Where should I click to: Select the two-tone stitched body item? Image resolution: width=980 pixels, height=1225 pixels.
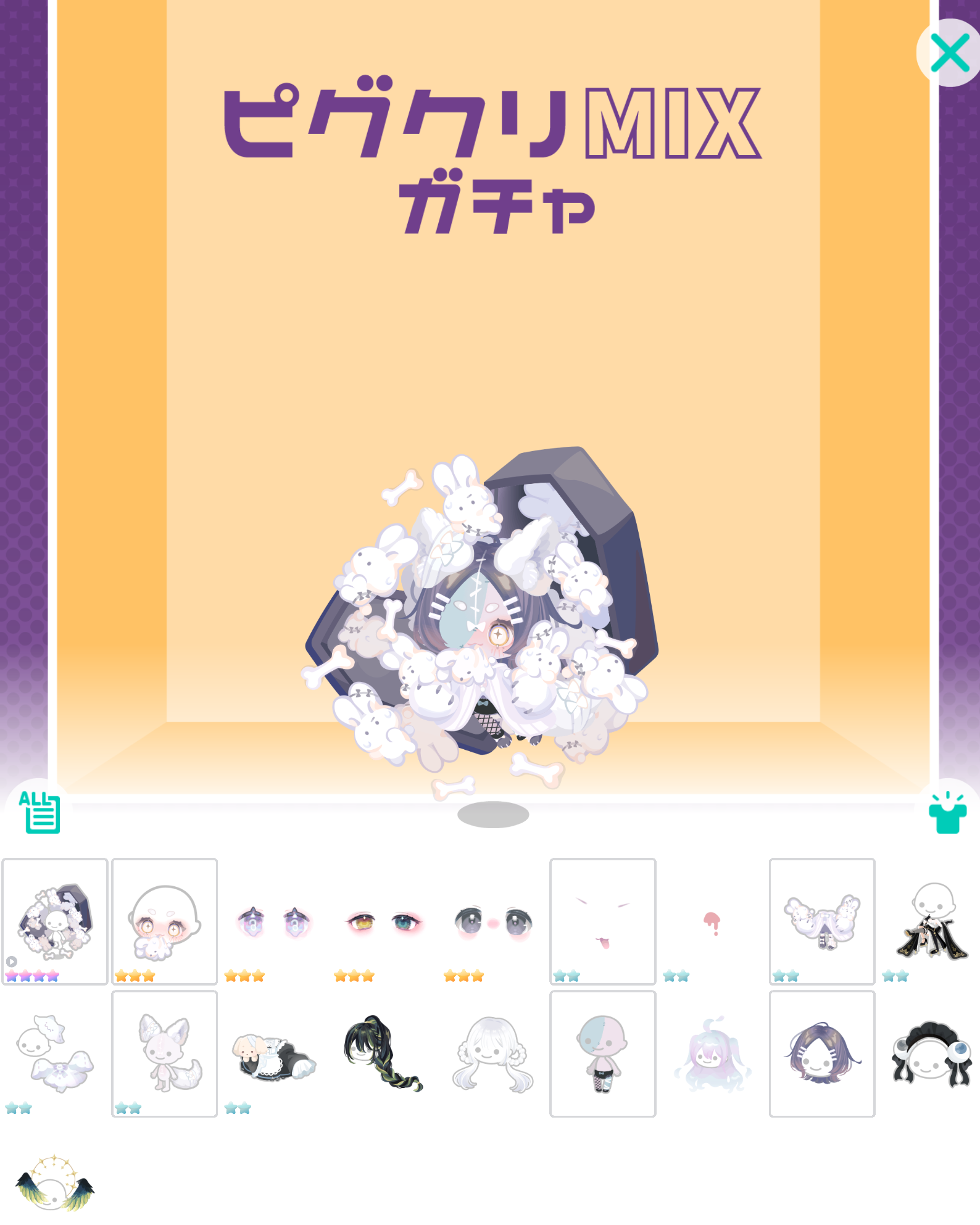[x=602, y=1053]
